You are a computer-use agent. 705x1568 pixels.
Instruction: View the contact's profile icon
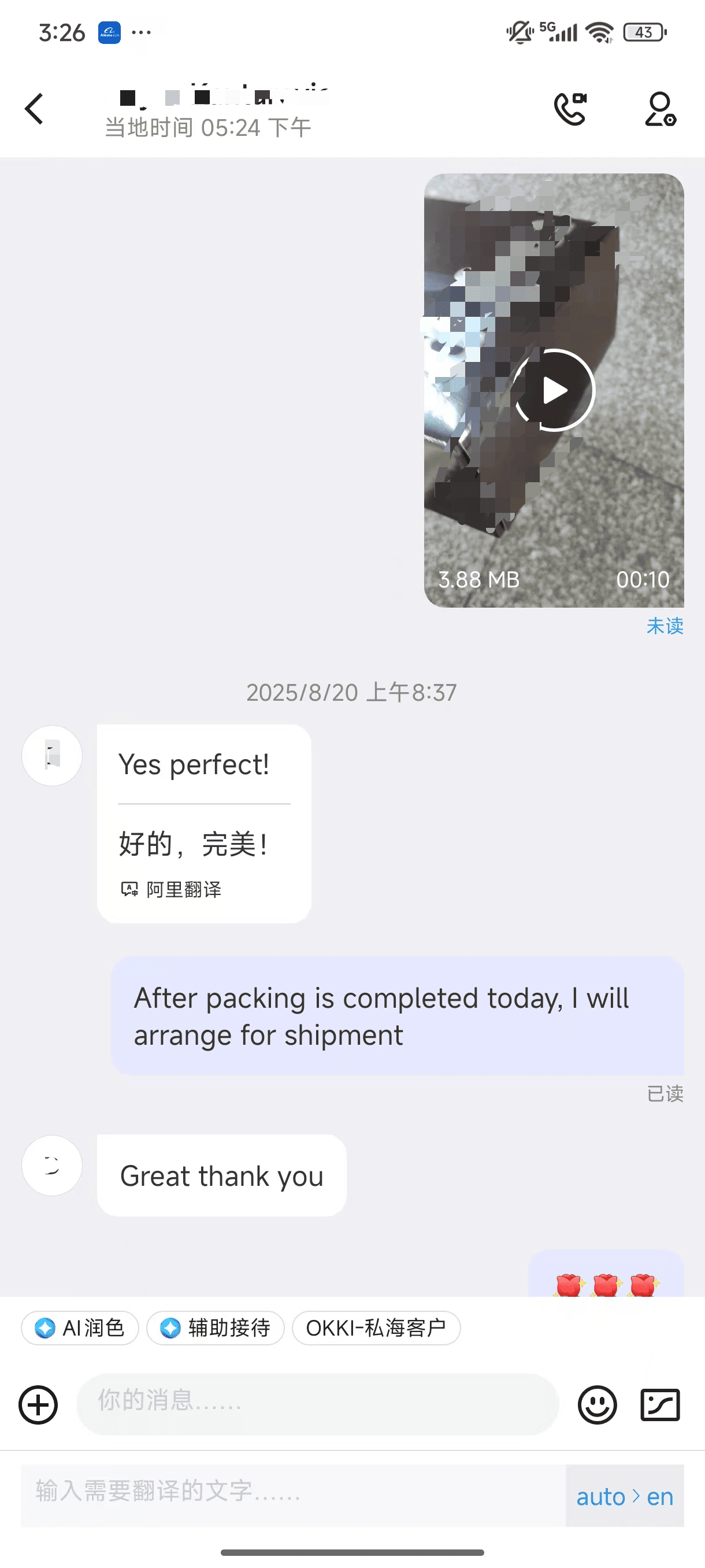(660, 110)
